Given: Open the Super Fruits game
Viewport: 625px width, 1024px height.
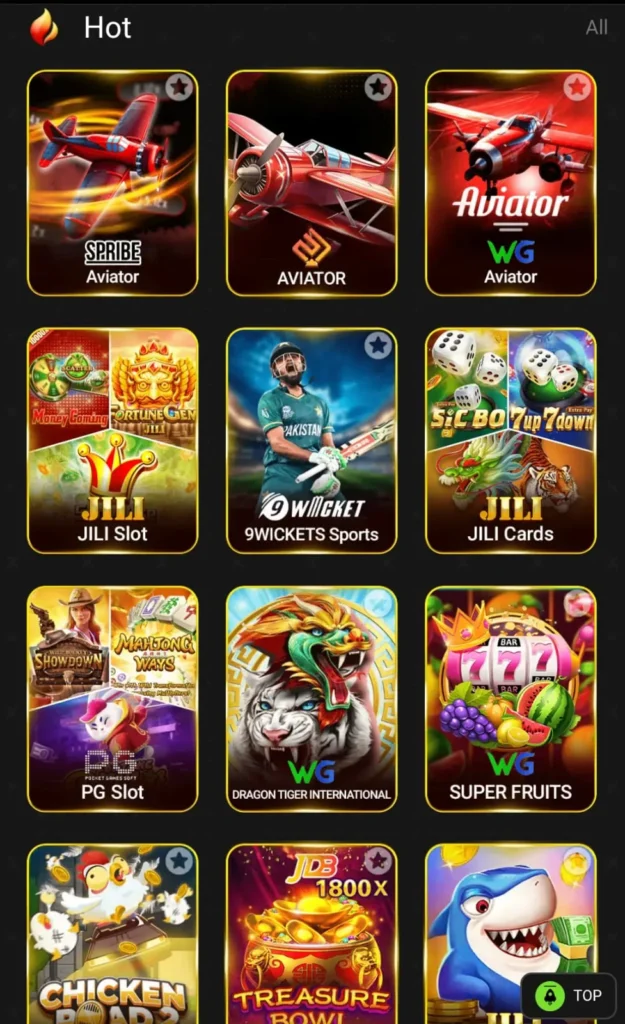Looking at the screenshot, I should coord(510,698).
